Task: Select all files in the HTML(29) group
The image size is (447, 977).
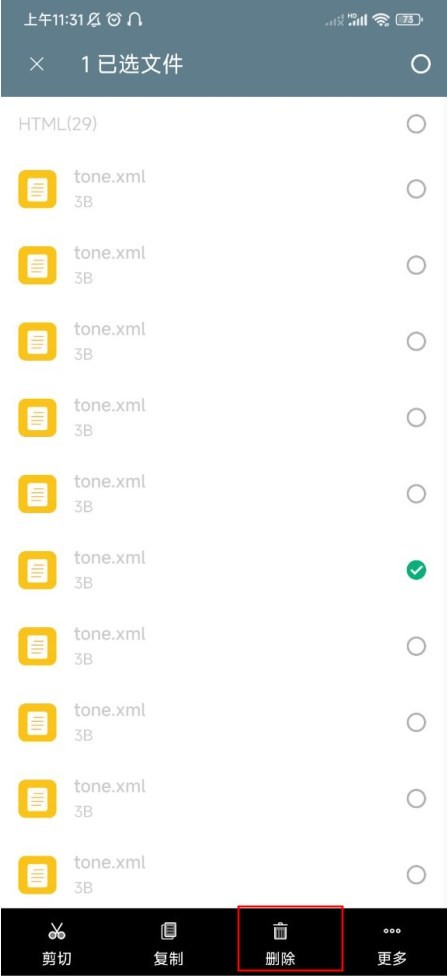Action: [x=416, y=125]
